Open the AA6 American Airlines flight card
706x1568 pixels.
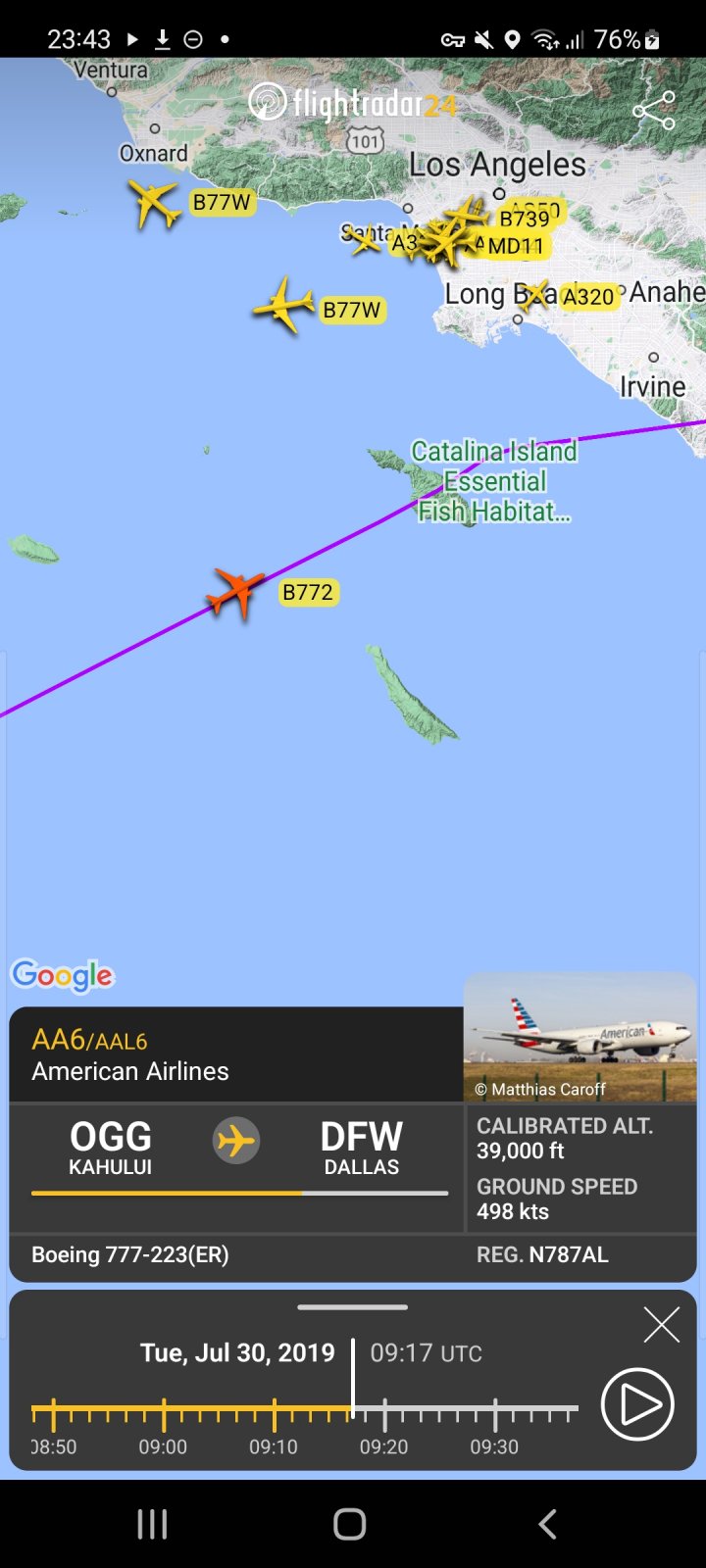[235, 1055]
